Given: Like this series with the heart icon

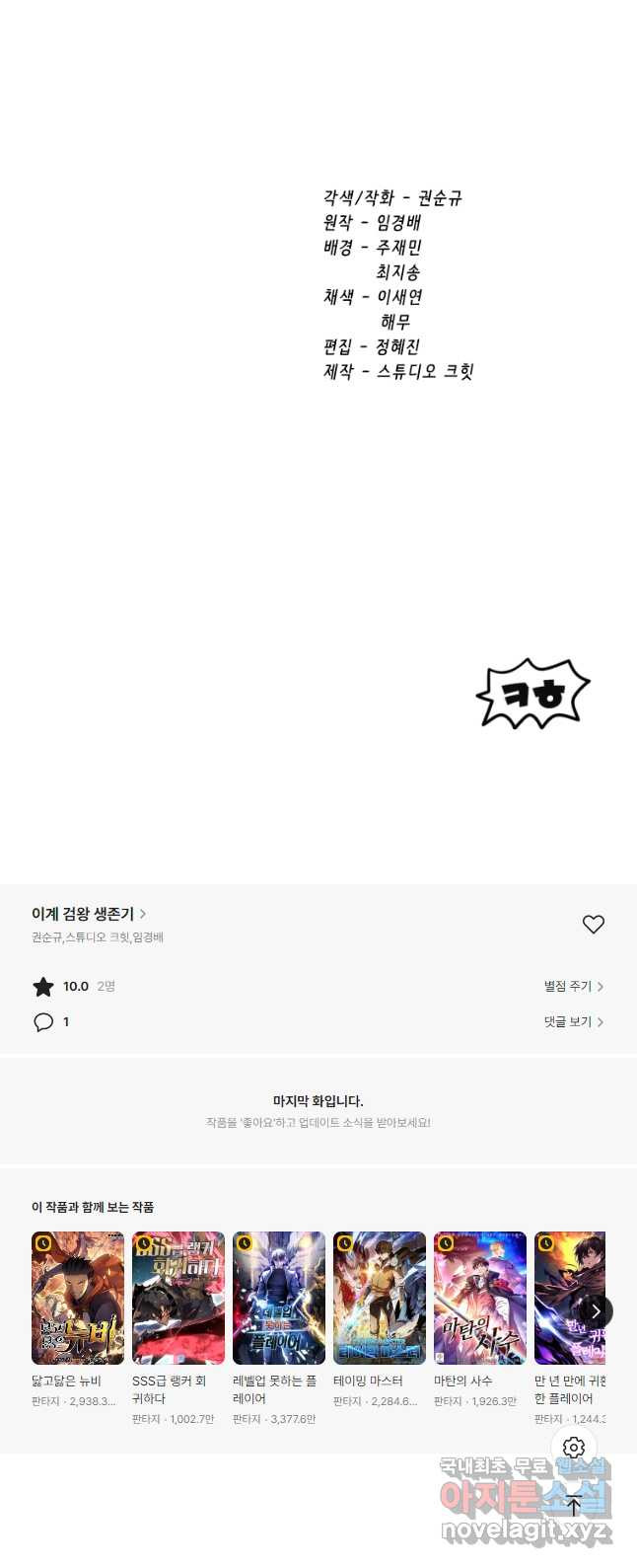Looking at the screenshot, I should [x=593, y=925].
